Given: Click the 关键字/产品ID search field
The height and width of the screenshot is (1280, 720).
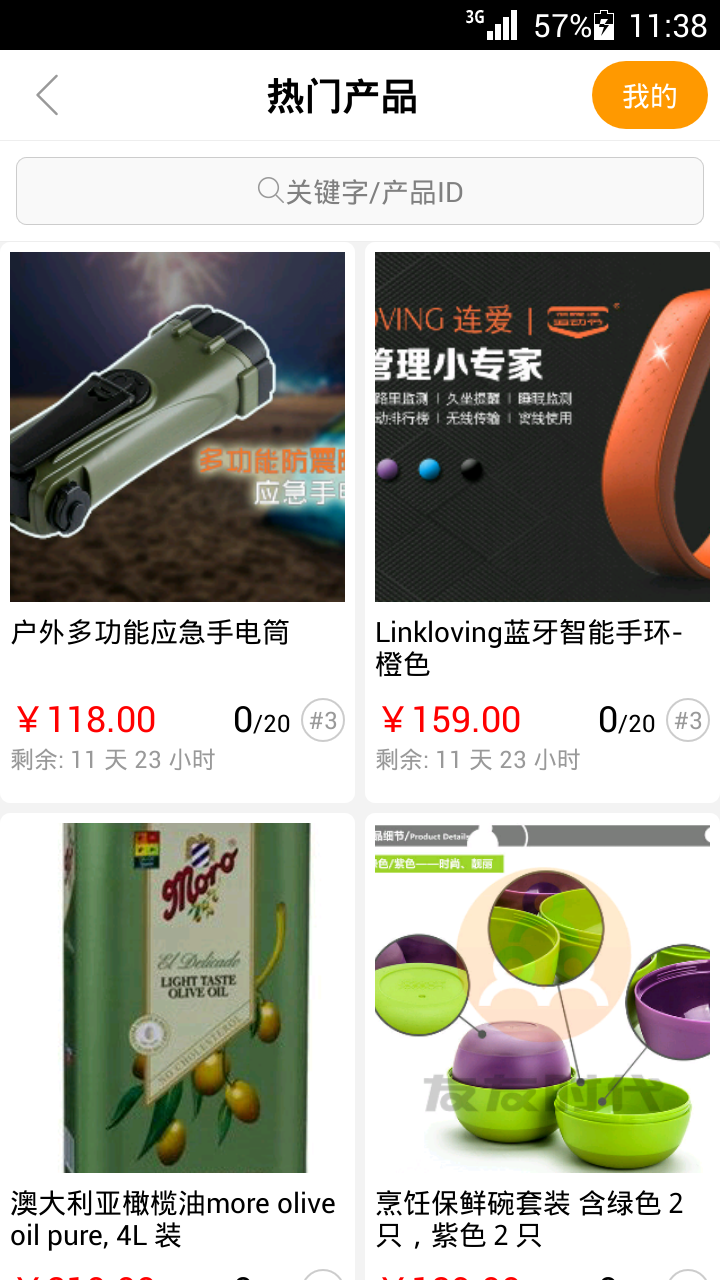Looking at the screenshot, I should click(359, 190).
